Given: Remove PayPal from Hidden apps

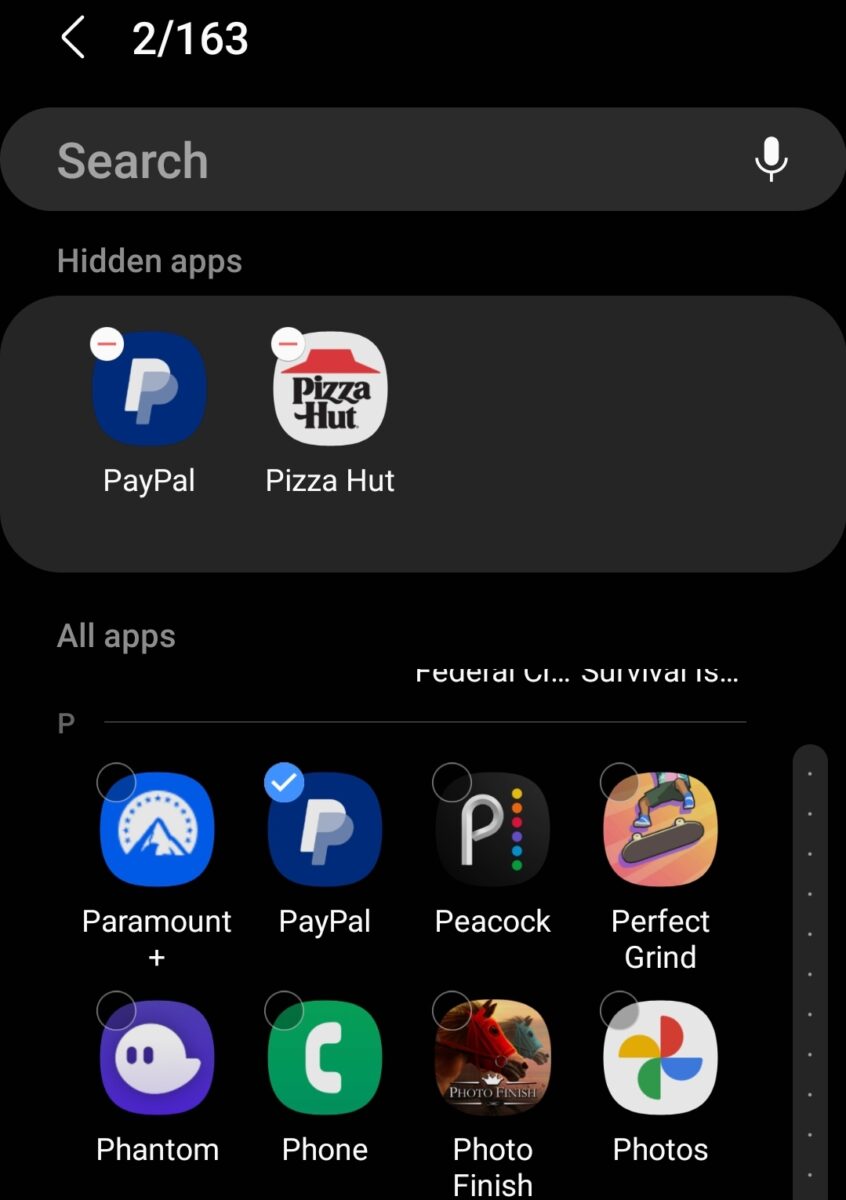Looking at the screenshot, I should (x=108, y=346).
